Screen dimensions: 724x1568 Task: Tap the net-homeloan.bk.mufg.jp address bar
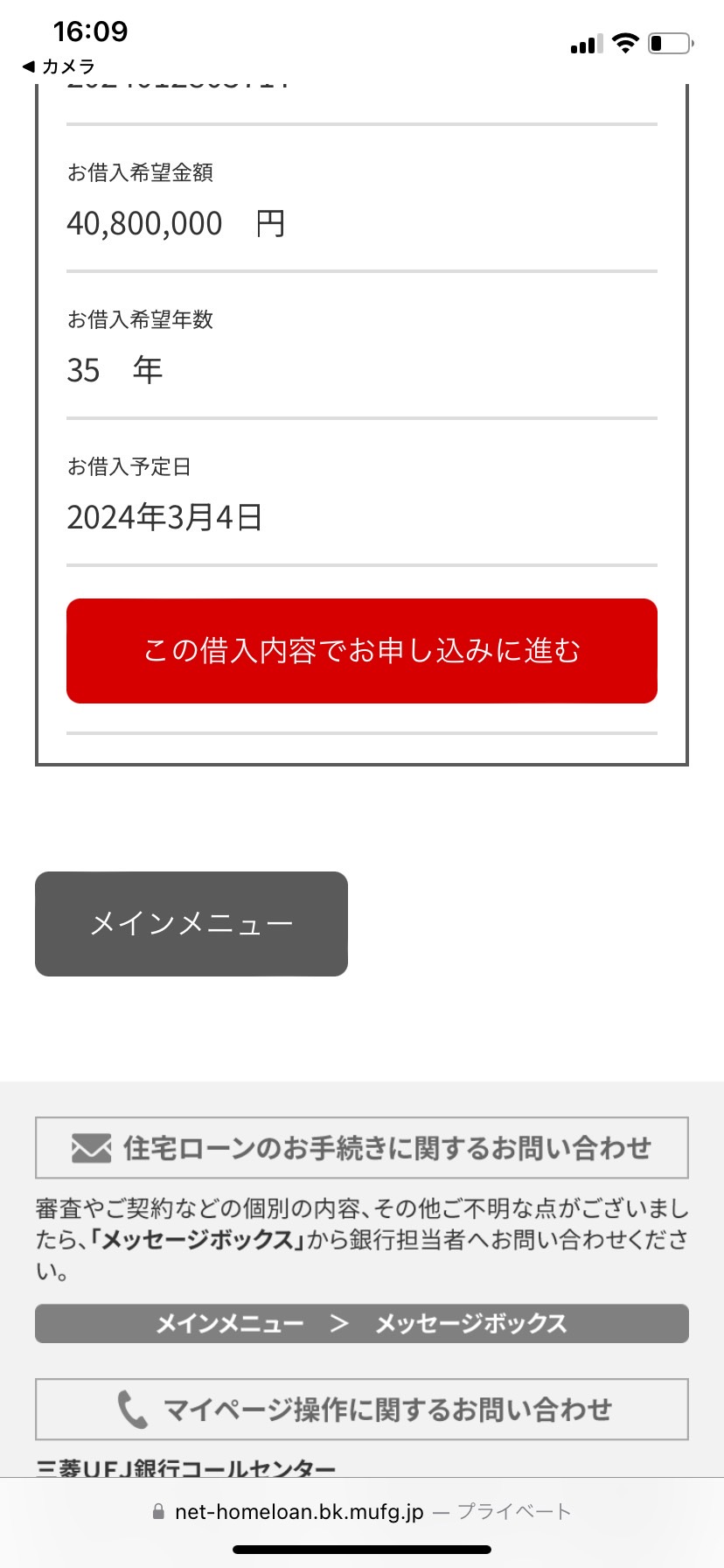pyautogui.click(x=362, y=1511)
